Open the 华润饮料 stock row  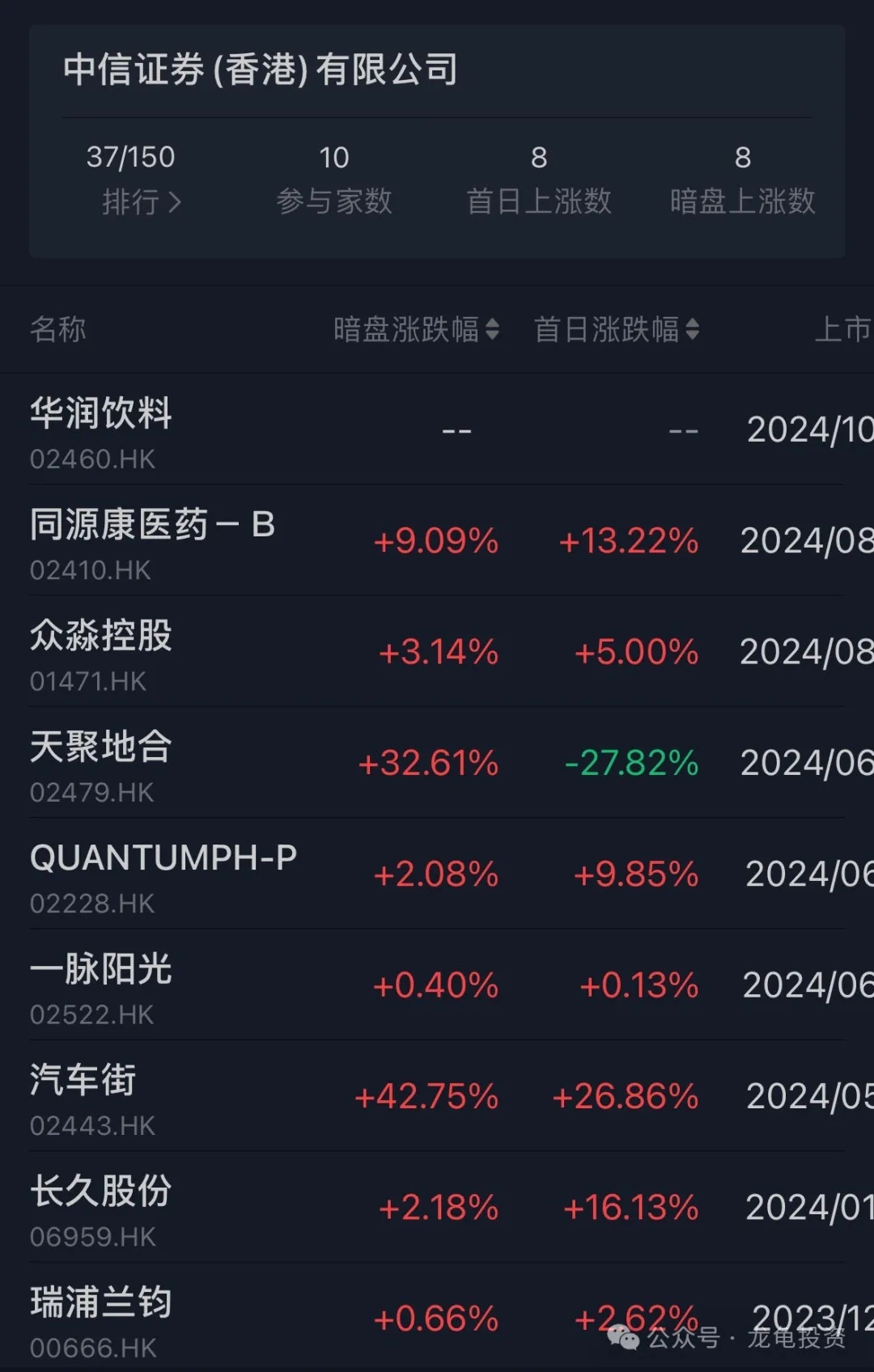pyautogui.click(x=101, y=431)
